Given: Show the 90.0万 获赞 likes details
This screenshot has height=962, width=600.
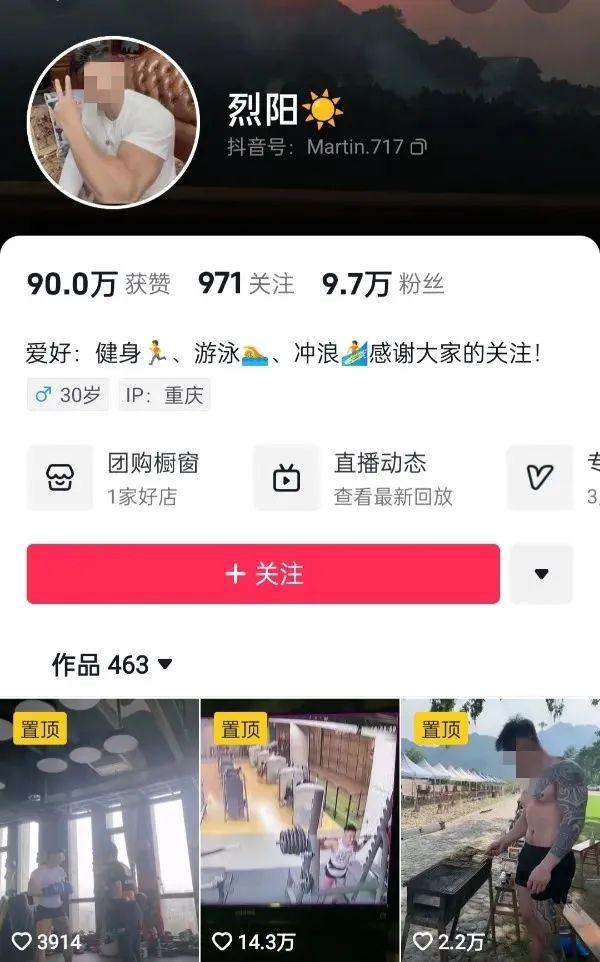Looking at the screenshot, I should [98, 284].
